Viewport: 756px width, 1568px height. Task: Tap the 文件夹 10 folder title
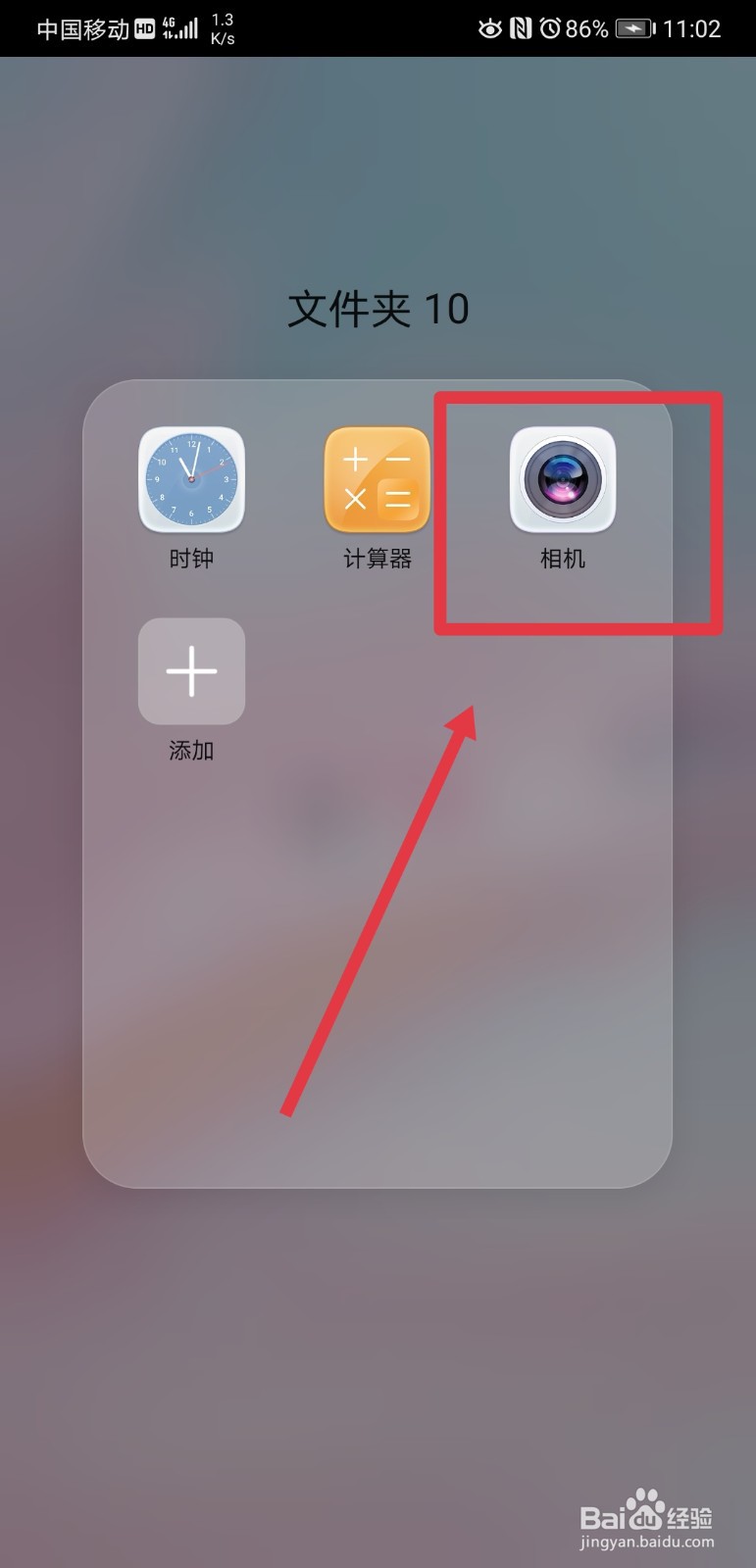[378, 308]
